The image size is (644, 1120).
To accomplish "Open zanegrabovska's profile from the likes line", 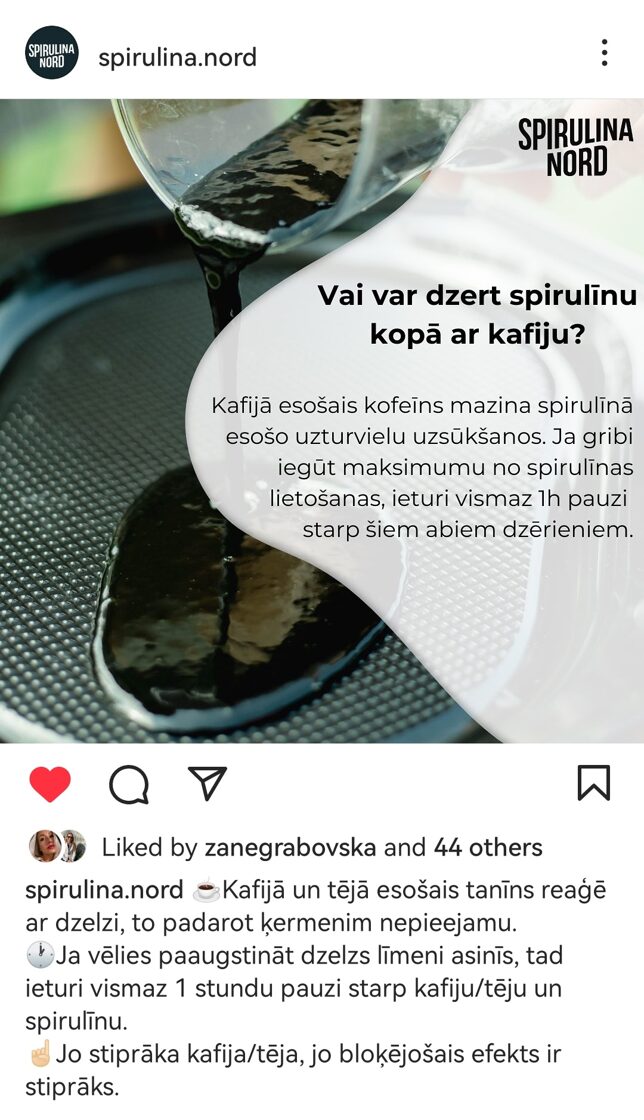I will (290, 848).
